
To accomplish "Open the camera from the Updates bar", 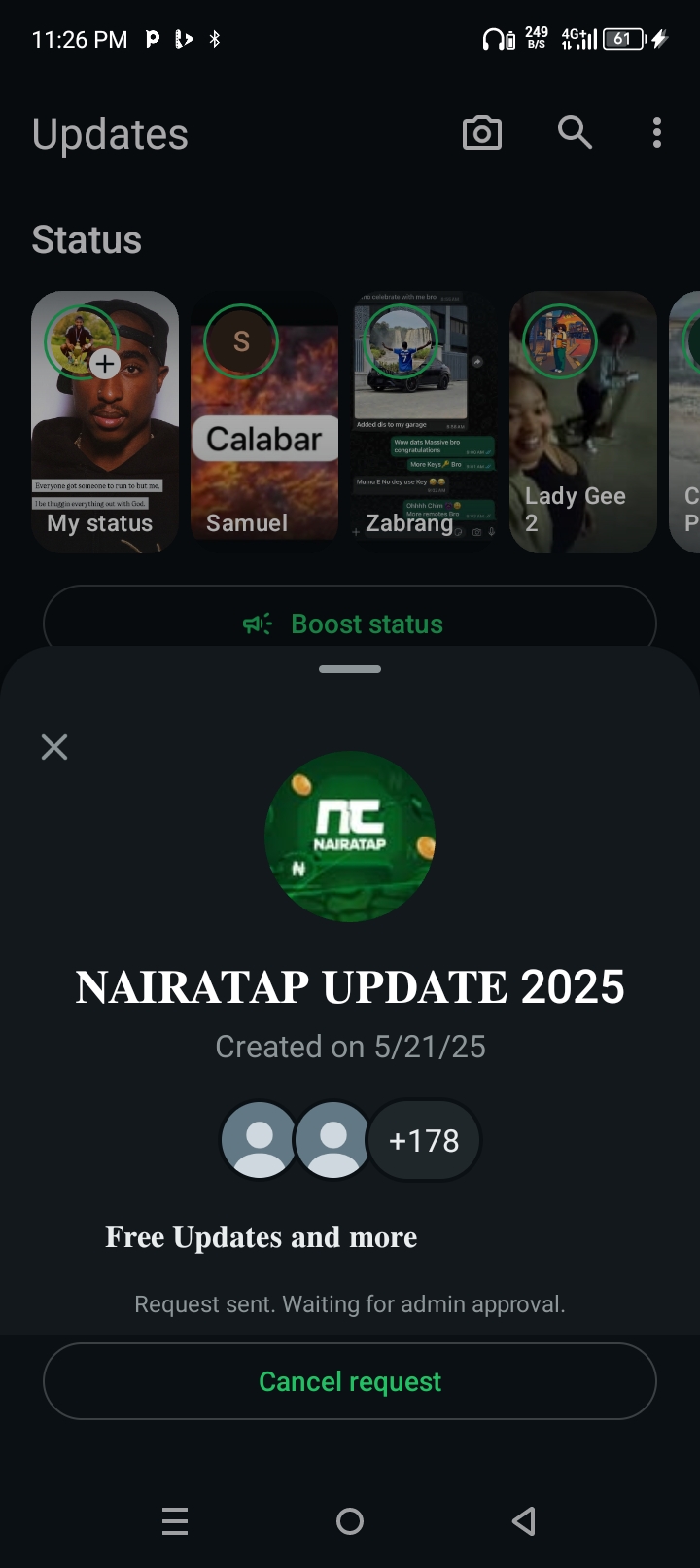I will [481, 132].
